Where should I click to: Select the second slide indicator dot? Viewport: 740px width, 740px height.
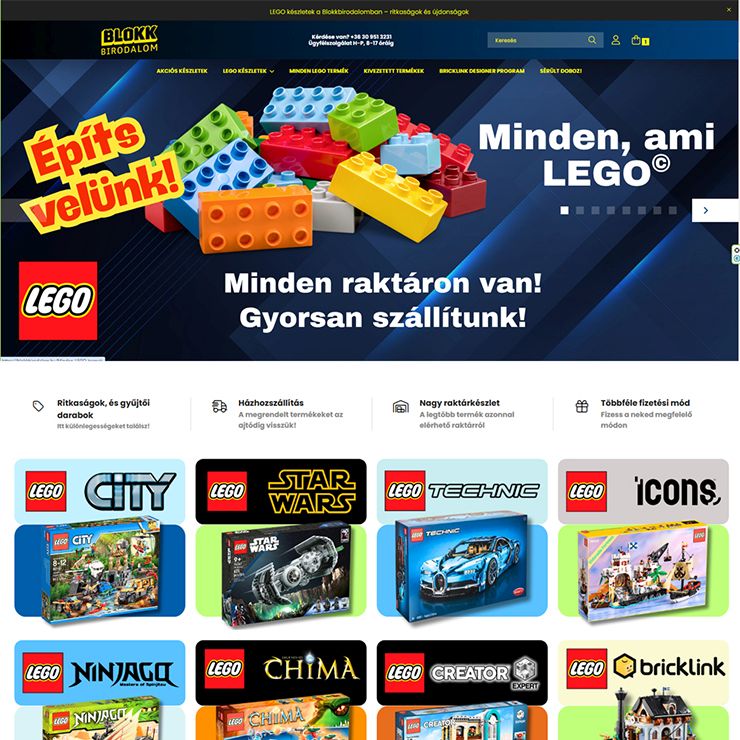click(x=580, y=210)
